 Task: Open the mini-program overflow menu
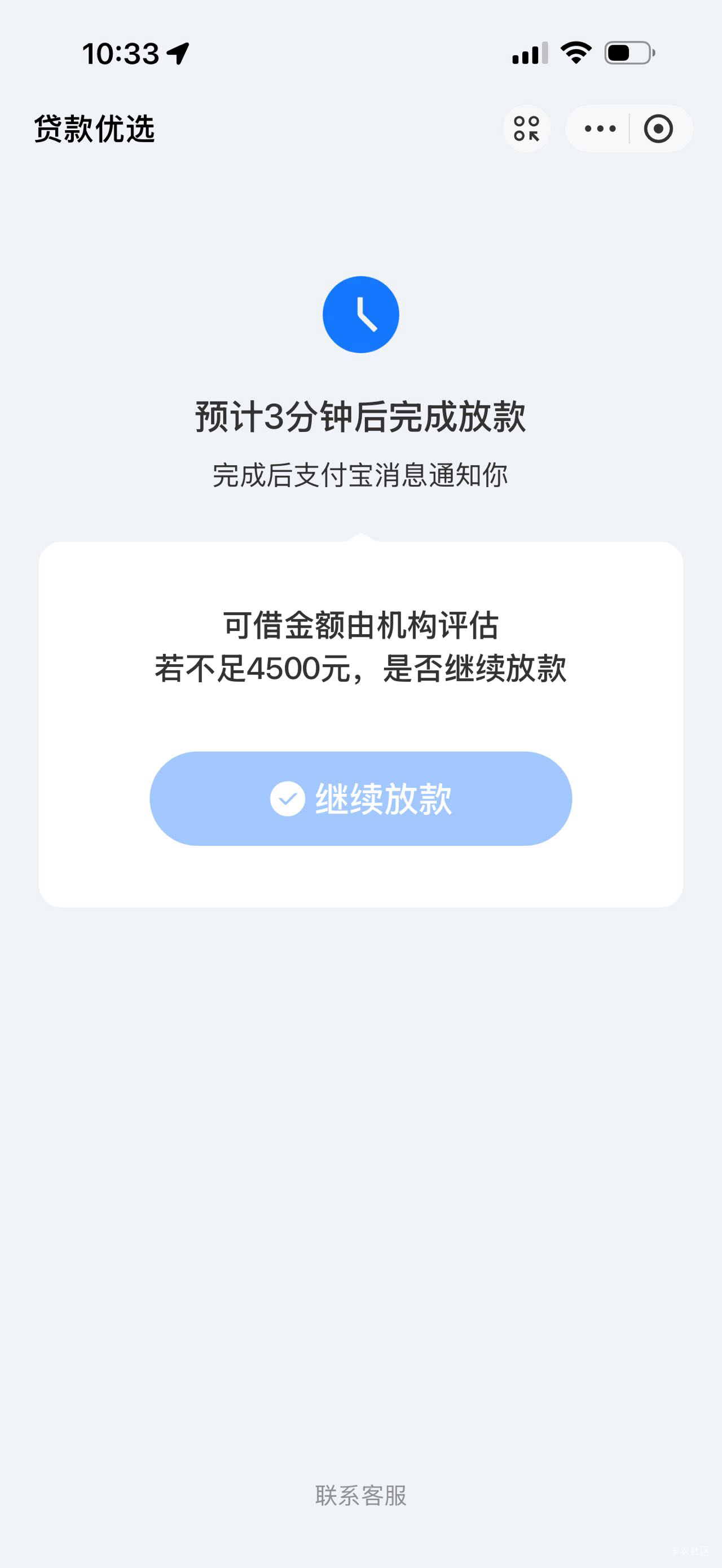tap(600, 129)
